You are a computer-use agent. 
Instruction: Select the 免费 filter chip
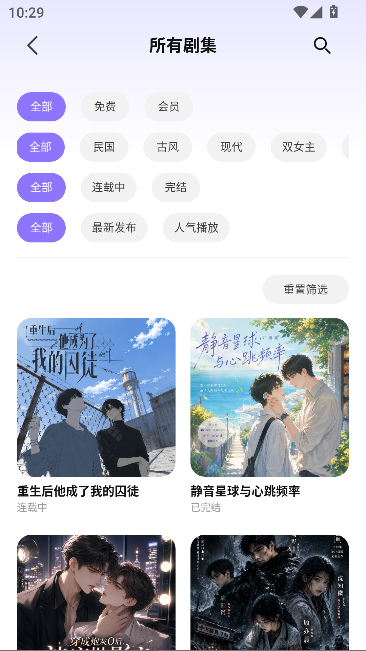tap(105, 107)
